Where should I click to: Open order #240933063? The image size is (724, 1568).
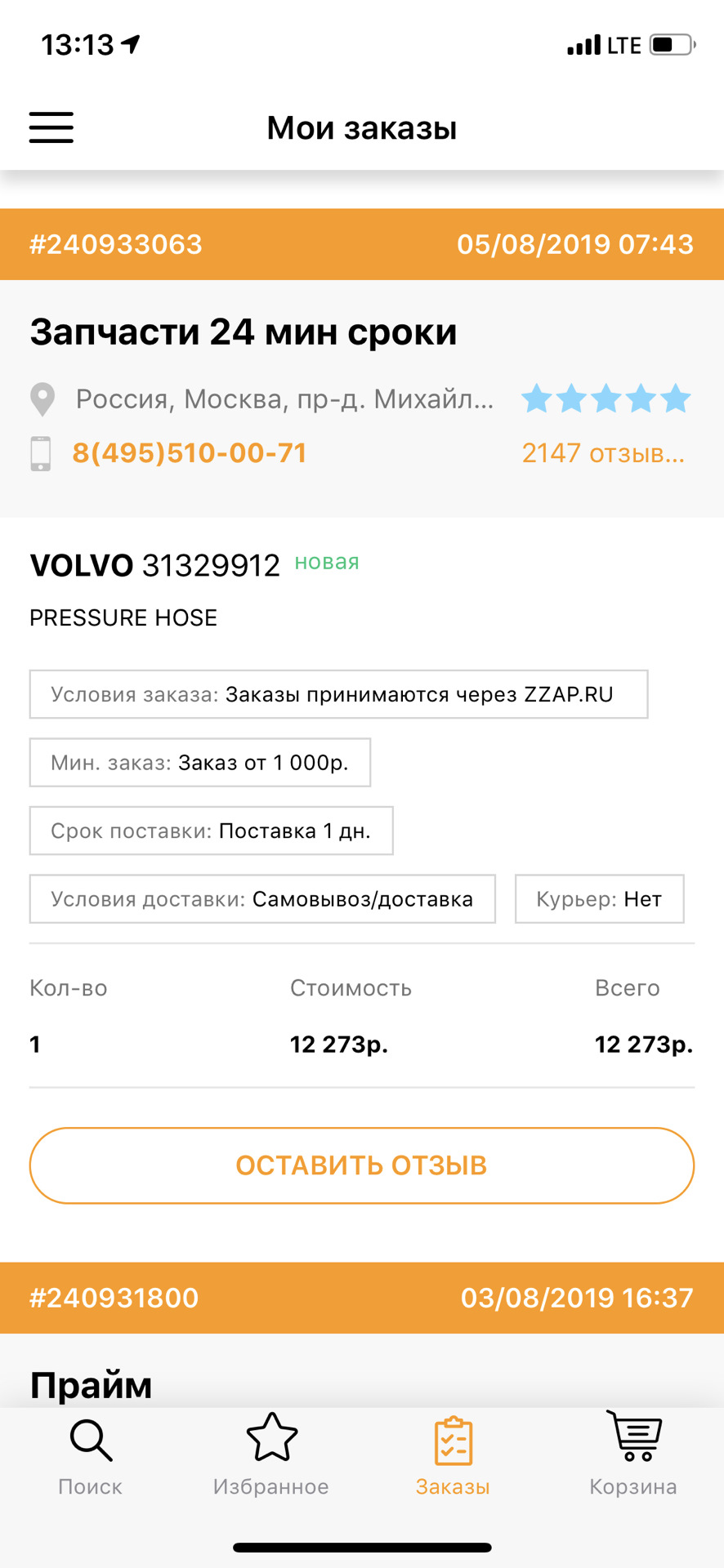pos(115,244)
